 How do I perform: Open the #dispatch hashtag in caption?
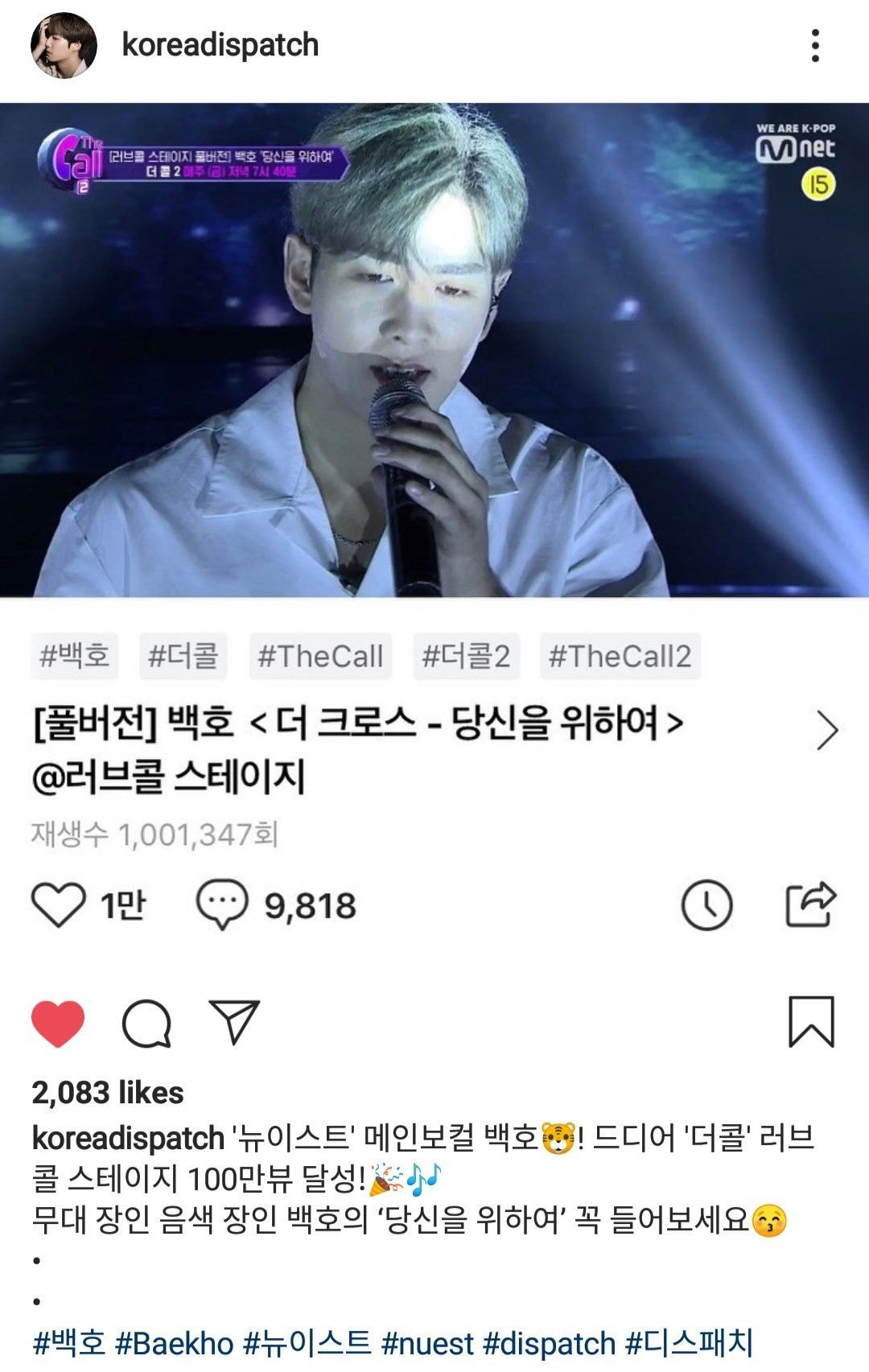coord(549,1343)
